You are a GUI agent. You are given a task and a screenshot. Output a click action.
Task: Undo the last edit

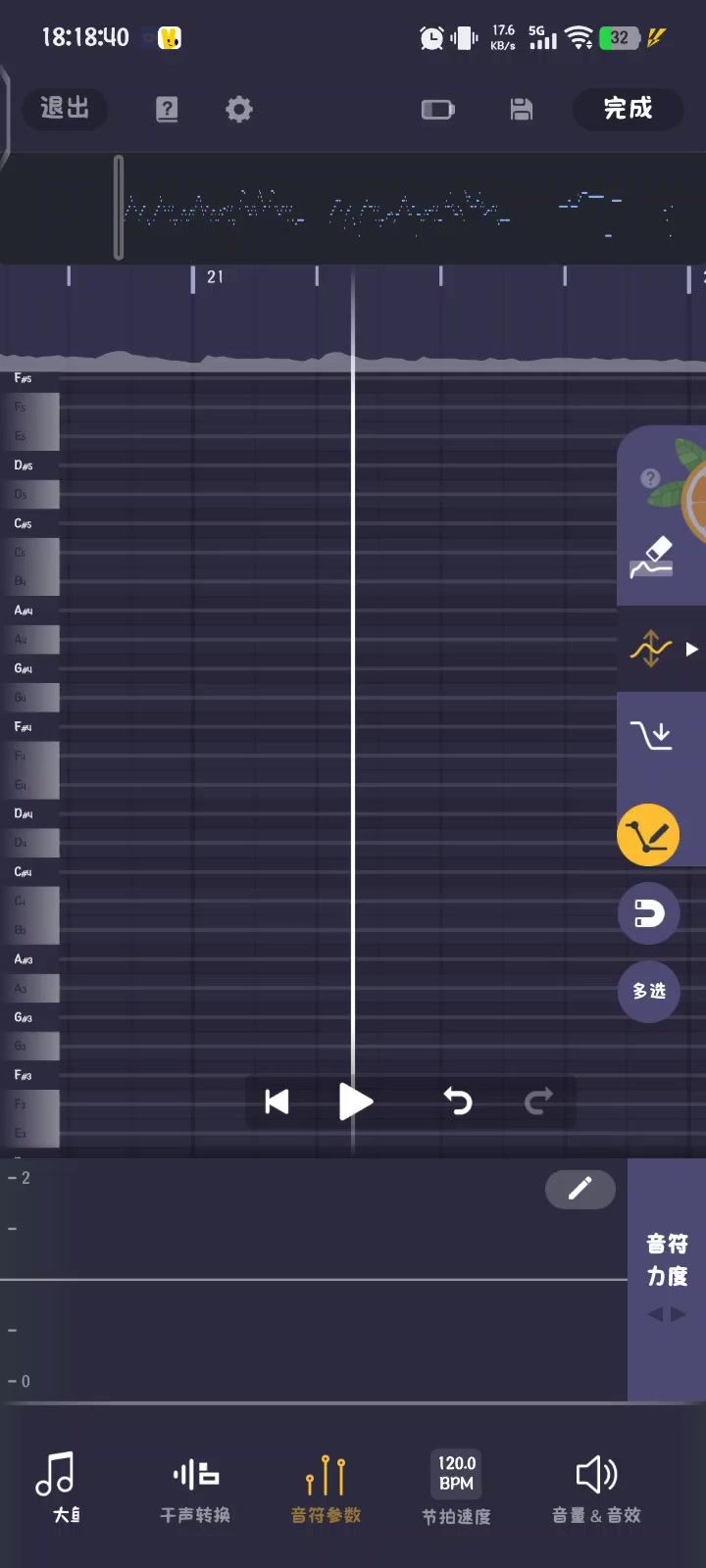(458, 1102)
